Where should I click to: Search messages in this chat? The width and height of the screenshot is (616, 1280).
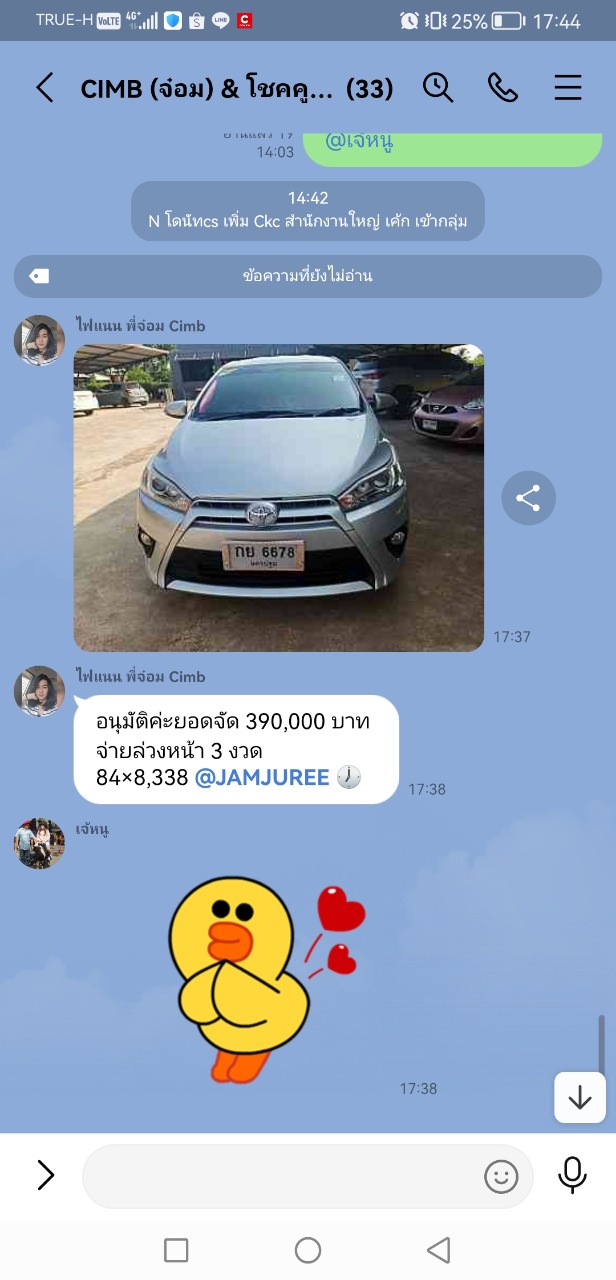[x=438, y=88]
